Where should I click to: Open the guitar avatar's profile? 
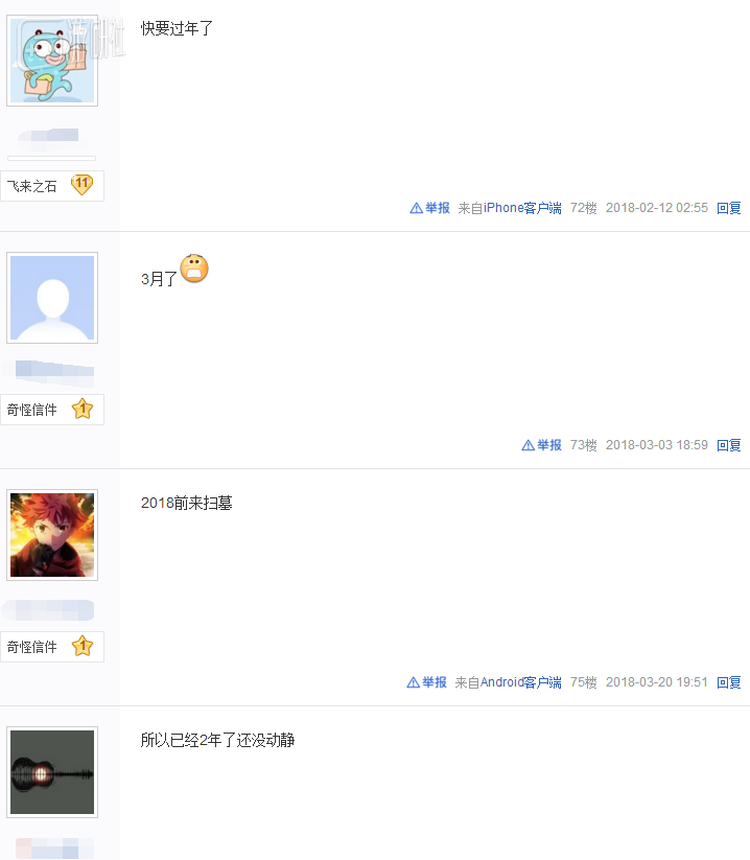pyautogui.click(x=53, y=772)
